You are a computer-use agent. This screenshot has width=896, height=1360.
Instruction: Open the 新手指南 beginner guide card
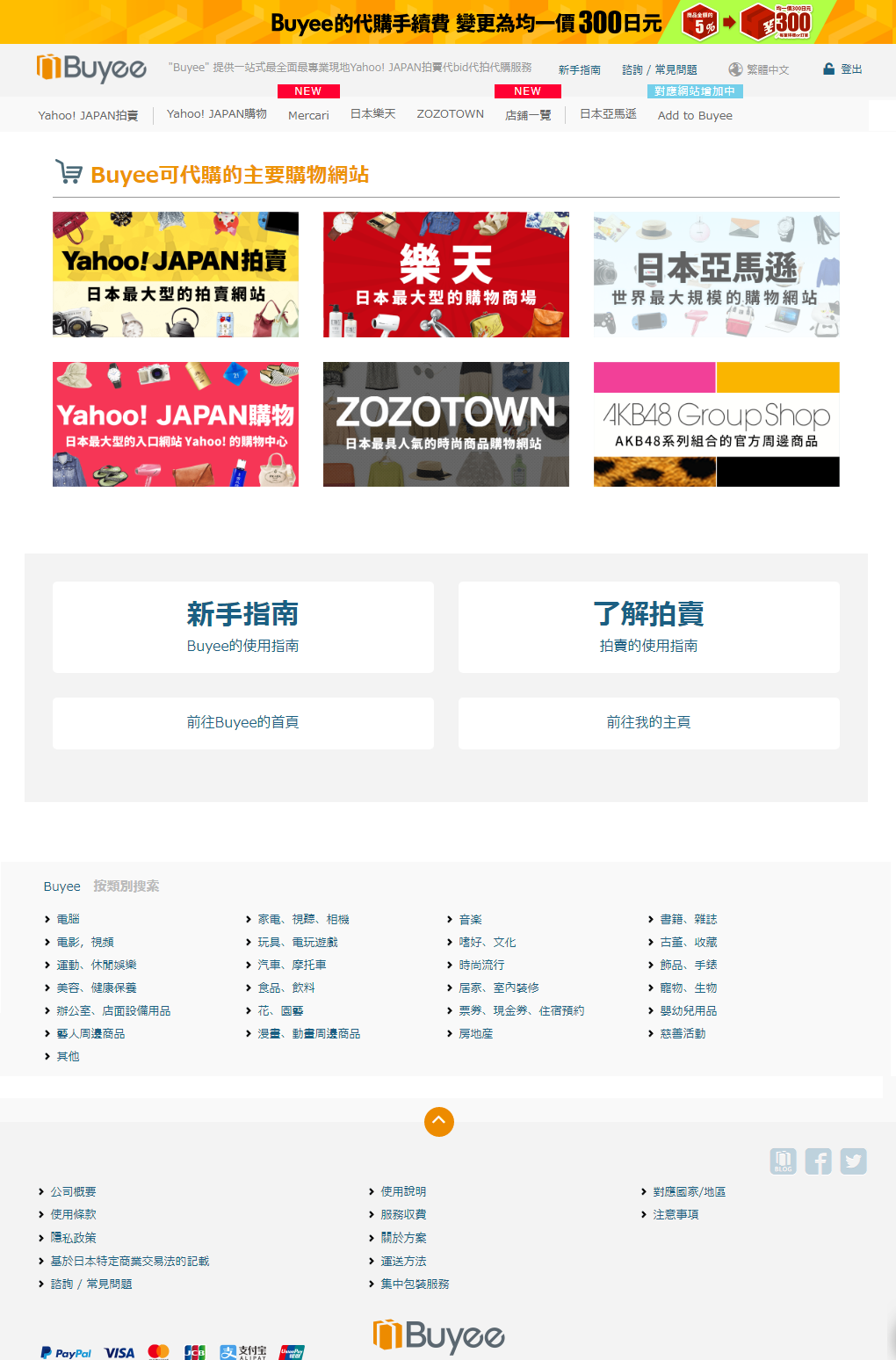coord(243,627)
